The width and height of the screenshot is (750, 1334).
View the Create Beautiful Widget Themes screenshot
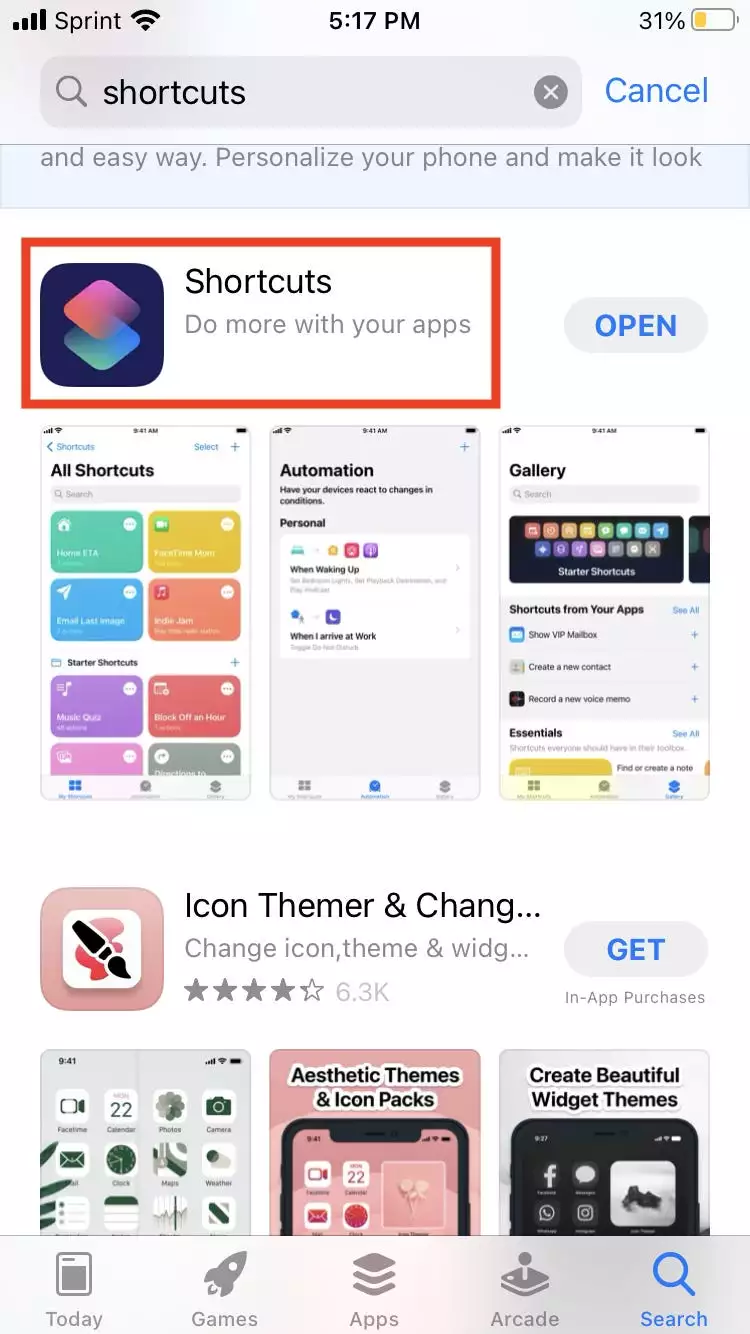[x=604, y=1140]
